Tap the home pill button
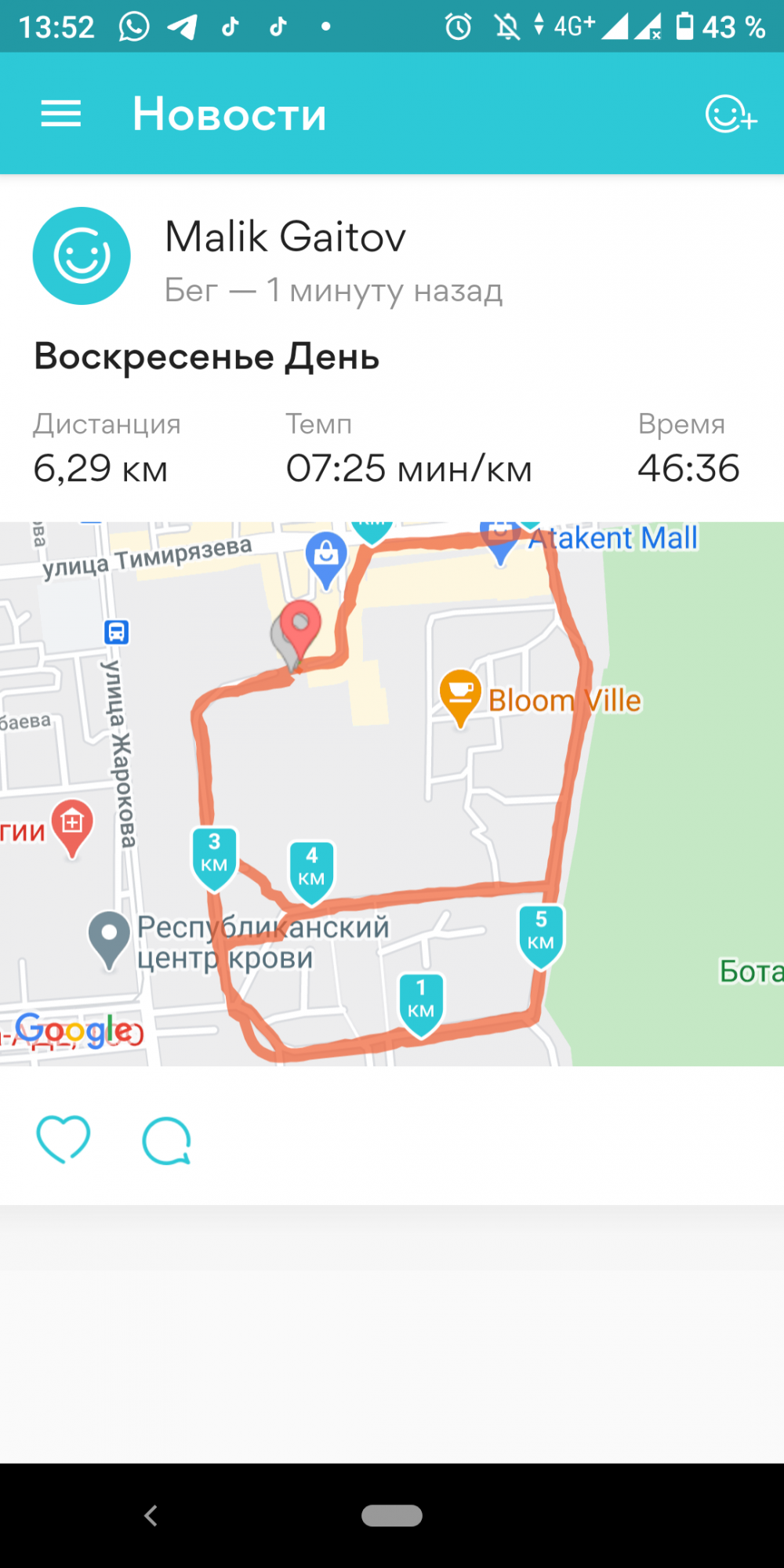This screenshot has width=784, height=1568. [392, 1515]
